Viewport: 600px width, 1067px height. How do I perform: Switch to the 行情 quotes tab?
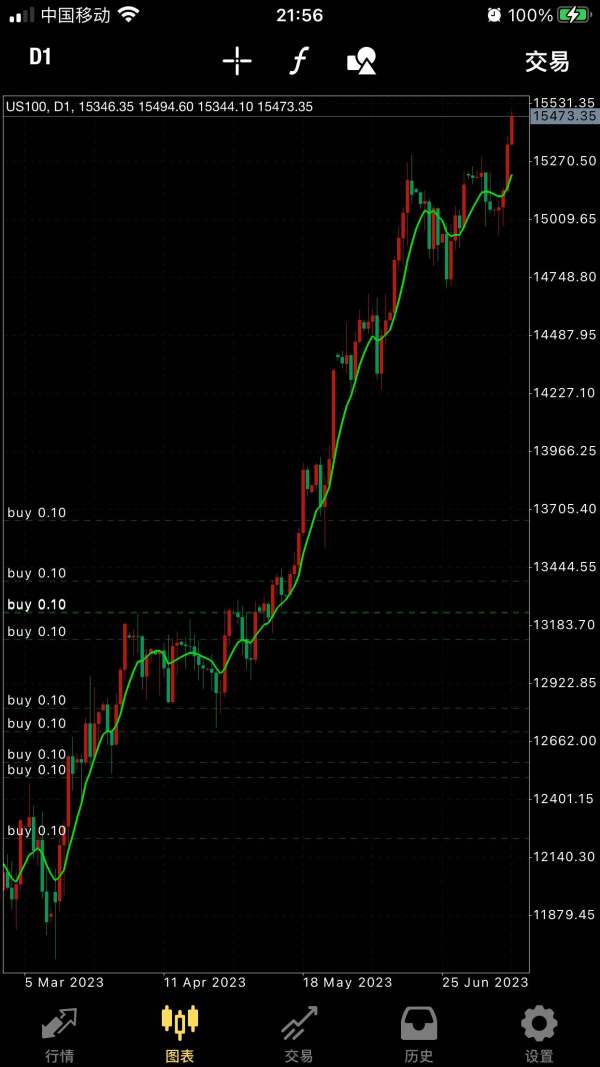(x=60, y=1034)
